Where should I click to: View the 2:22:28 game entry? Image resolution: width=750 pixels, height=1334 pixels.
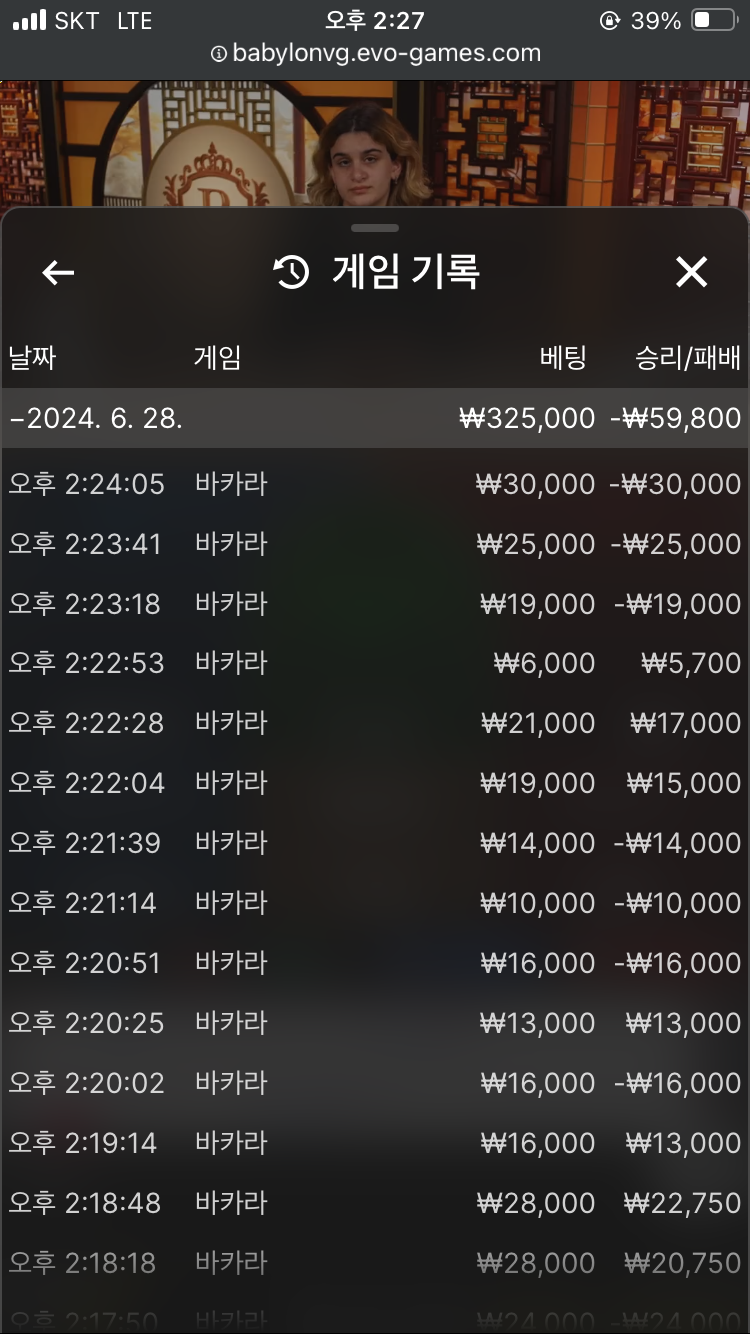coord(374,723)
